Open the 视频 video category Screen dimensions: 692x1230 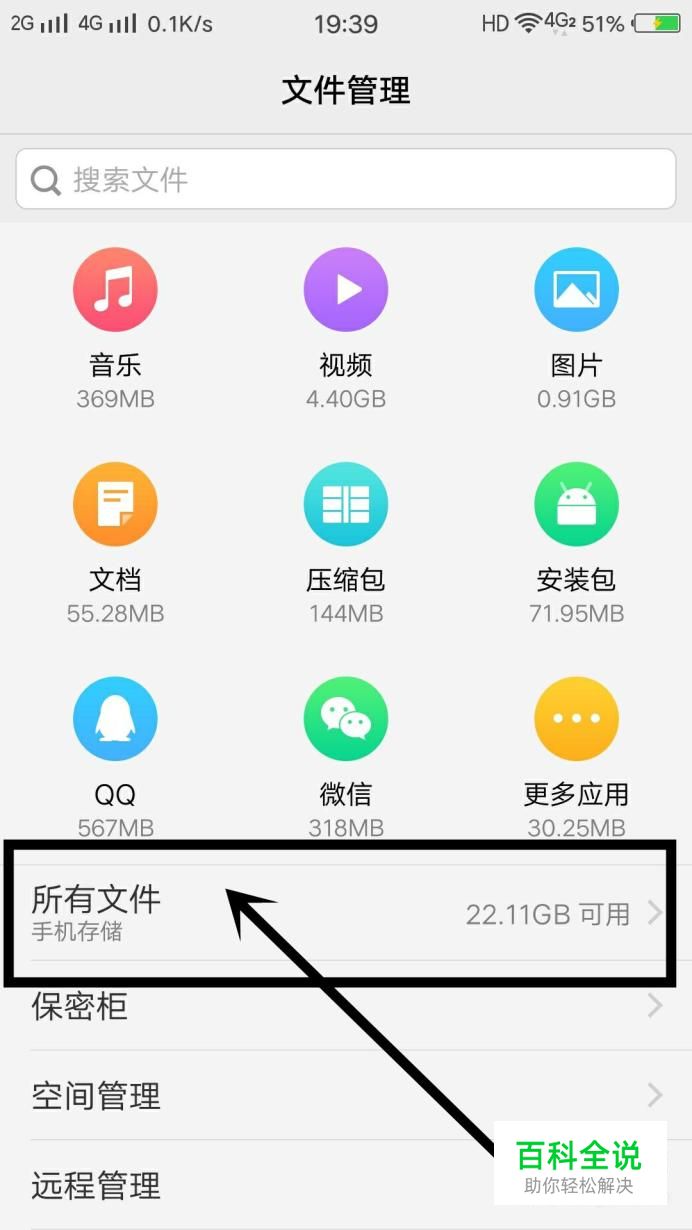click(x=346, y=290)
